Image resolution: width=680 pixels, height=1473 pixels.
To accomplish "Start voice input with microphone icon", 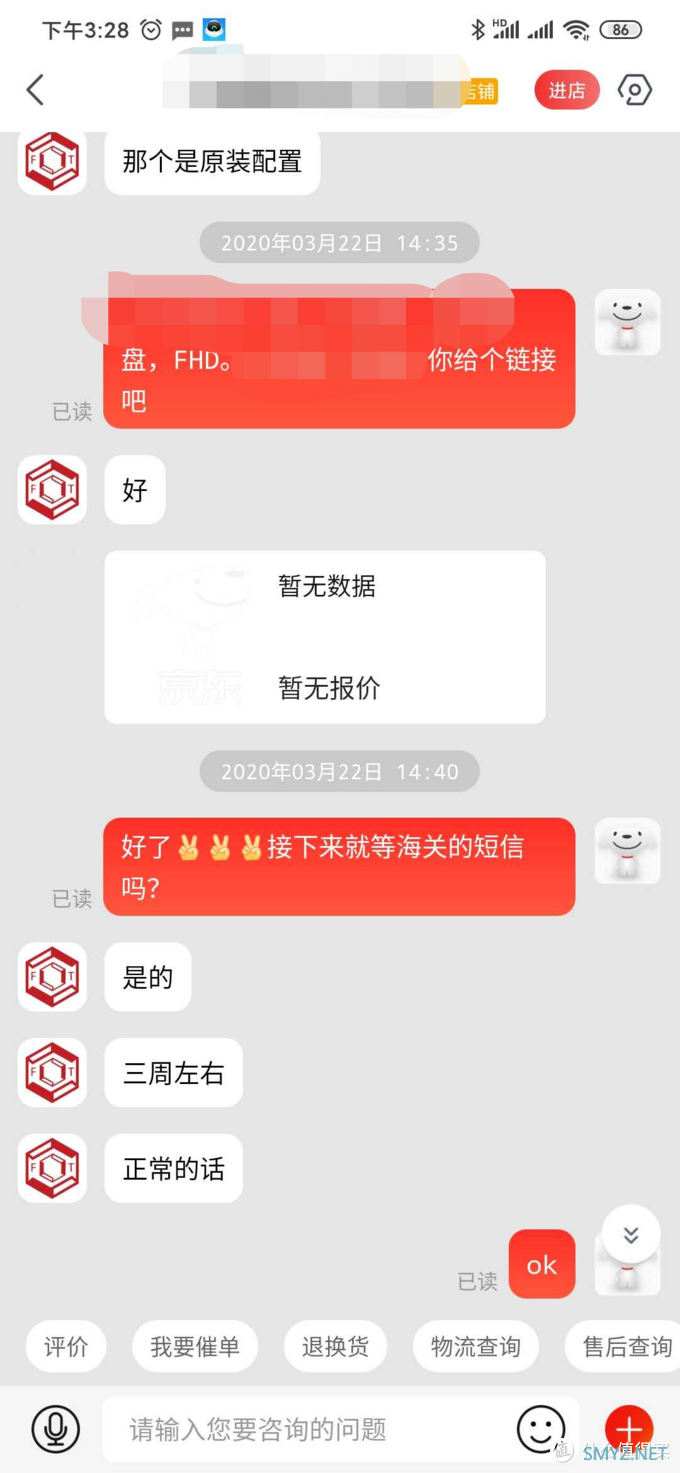I will [56, 1429].
